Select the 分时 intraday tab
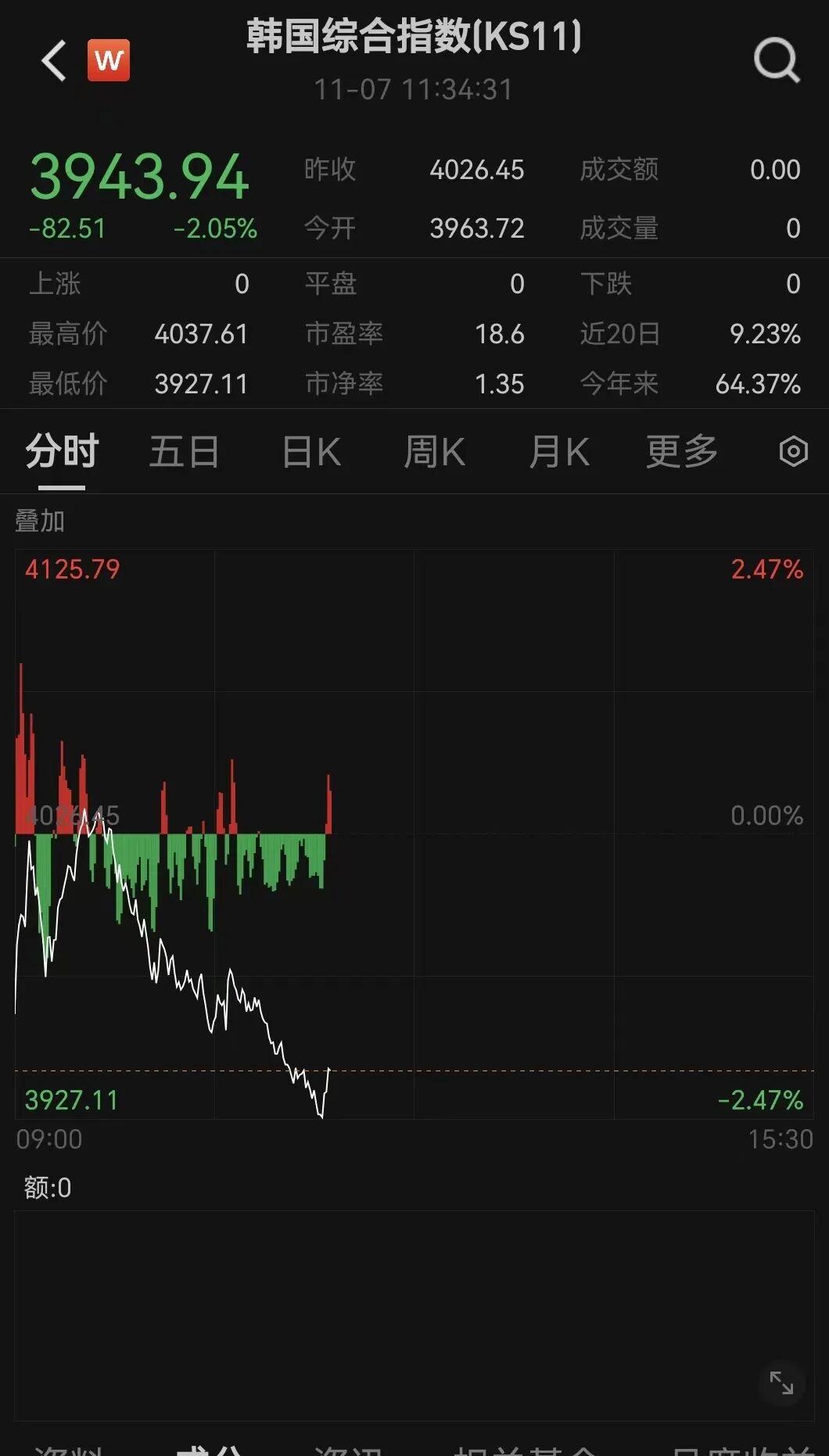The image size is (829, 1456). [x=62, y=452]
